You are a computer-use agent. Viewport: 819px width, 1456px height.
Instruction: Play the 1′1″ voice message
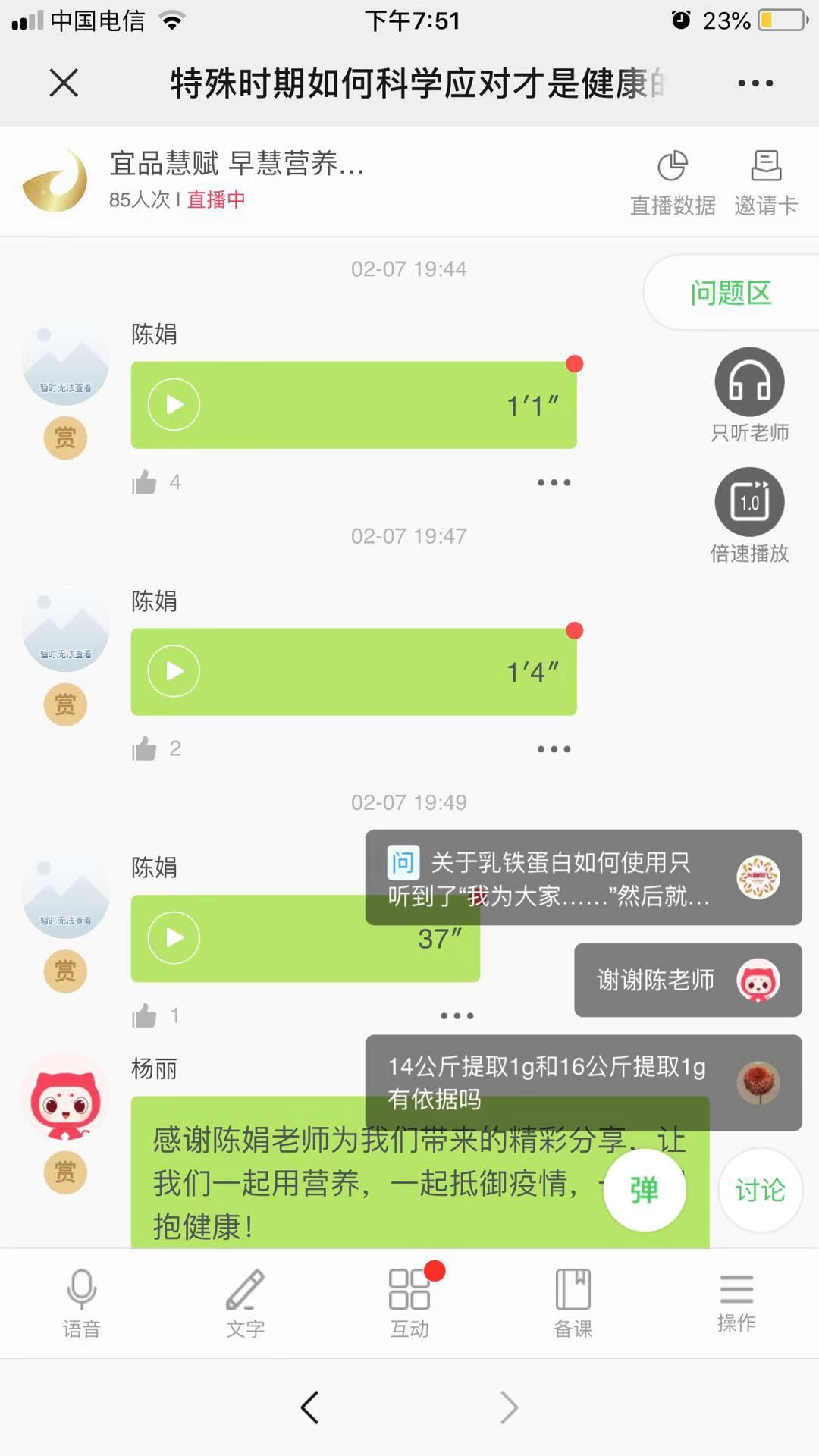[174, 404]
